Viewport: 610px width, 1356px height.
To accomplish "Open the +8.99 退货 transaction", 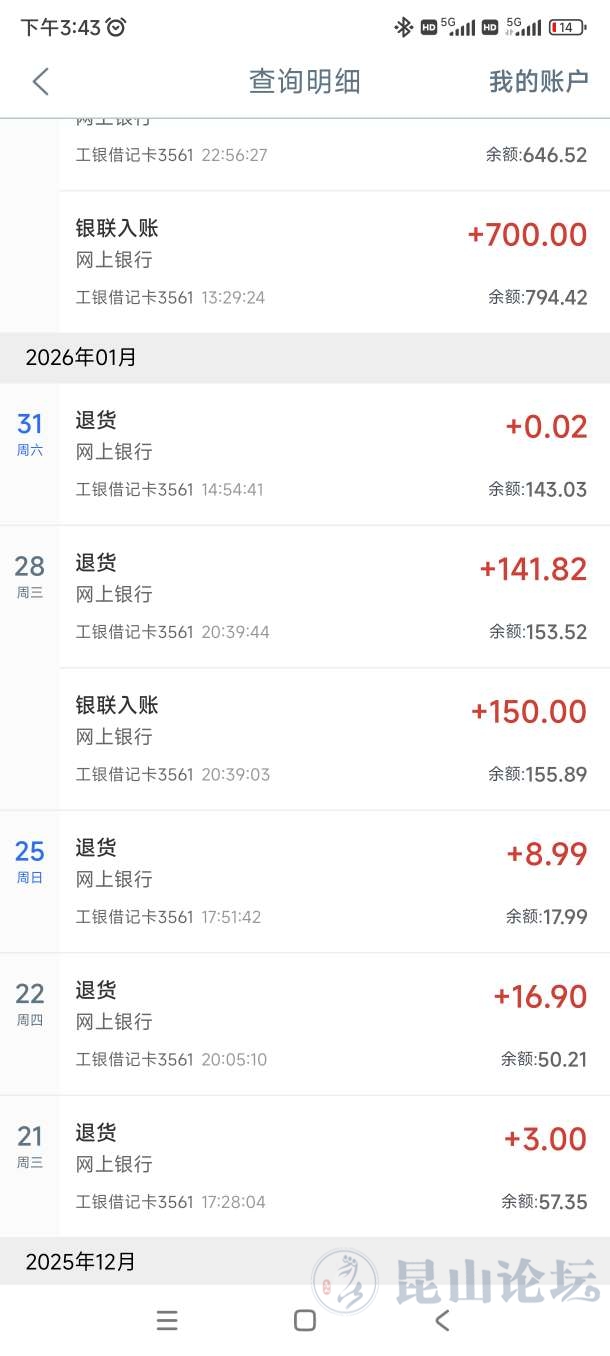I will click(333, 882).
